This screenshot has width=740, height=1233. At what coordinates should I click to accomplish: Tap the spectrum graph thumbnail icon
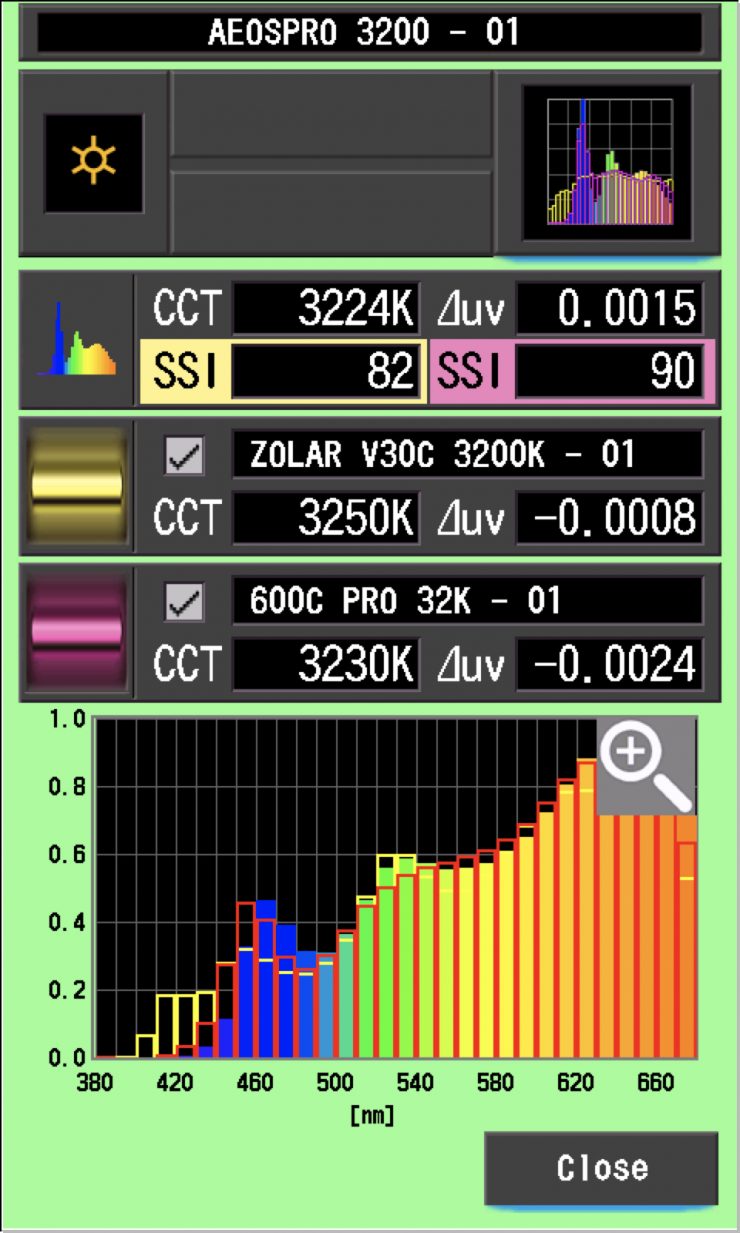coord(608,164)
